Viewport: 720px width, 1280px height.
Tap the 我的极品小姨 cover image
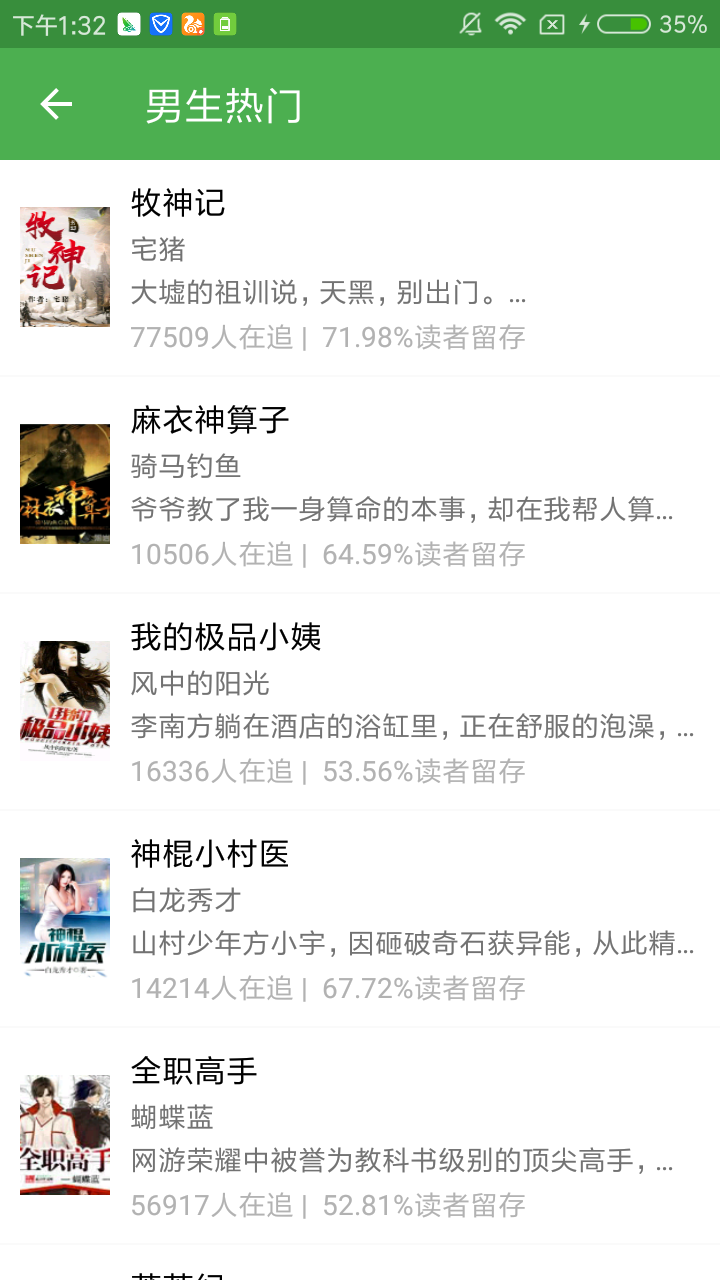tap(65, 700)
